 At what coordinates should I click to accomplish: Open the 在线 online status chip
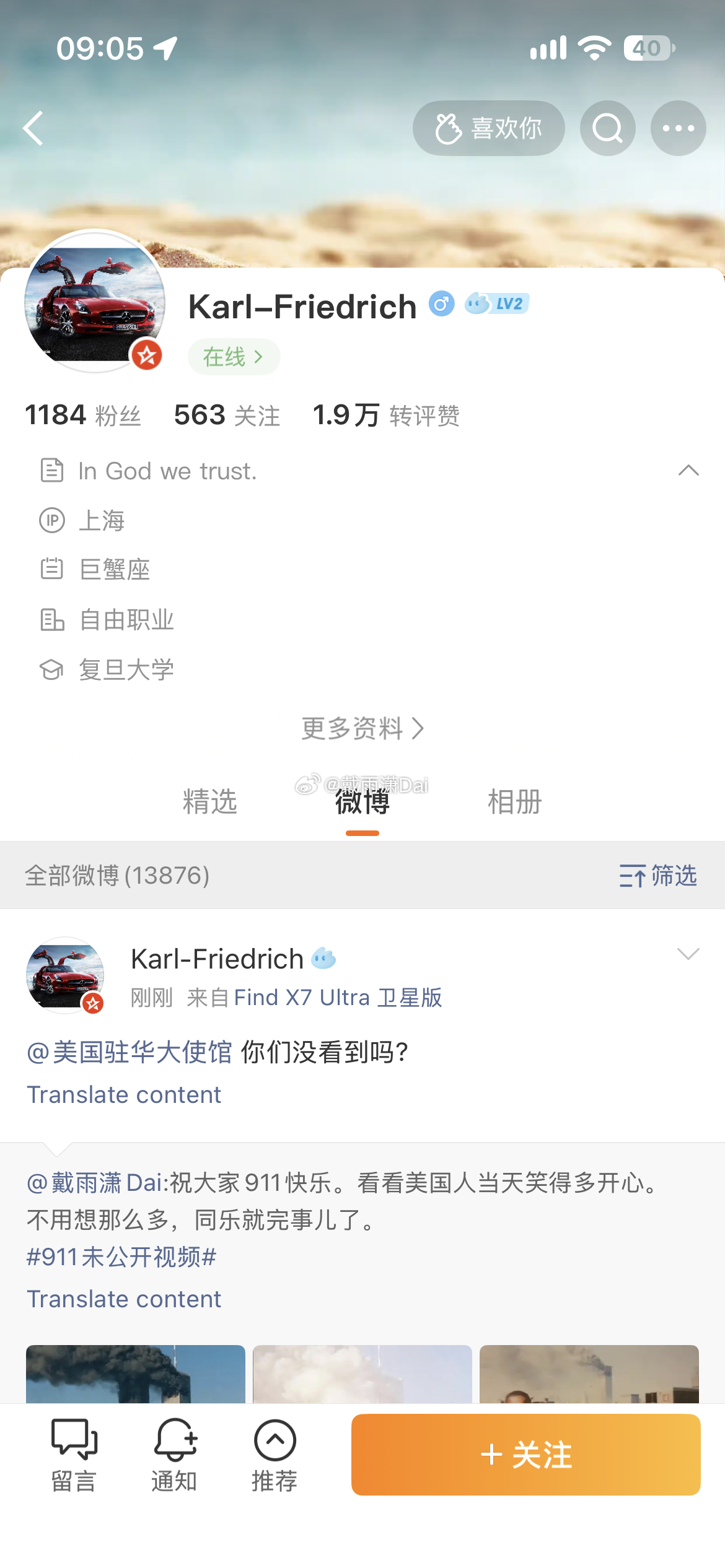pyautogui.click(x=234, y=357)
